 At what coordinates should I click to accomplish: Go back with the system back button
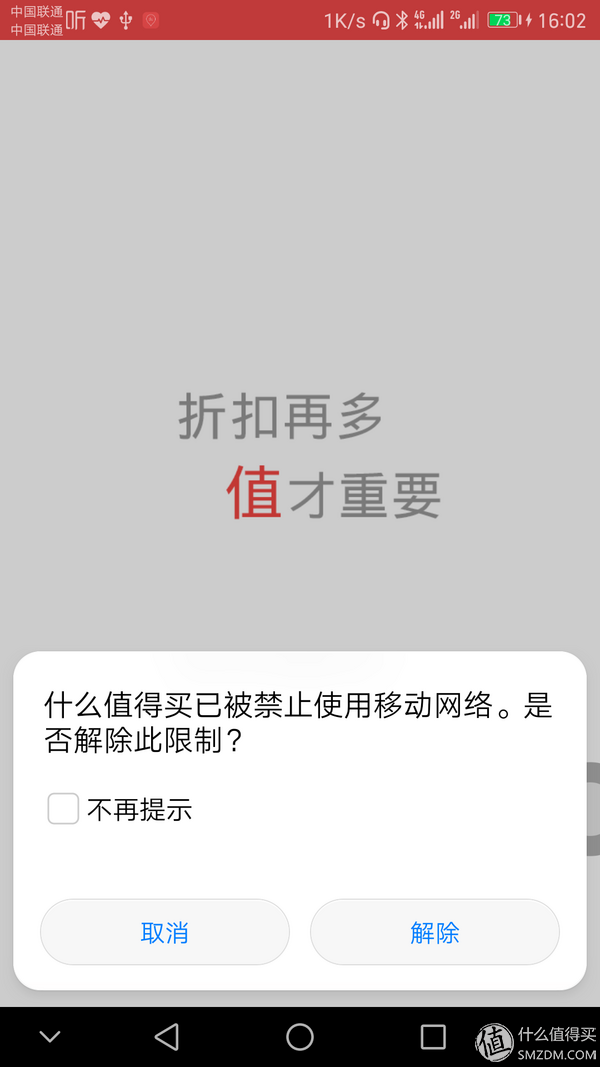167,1036
